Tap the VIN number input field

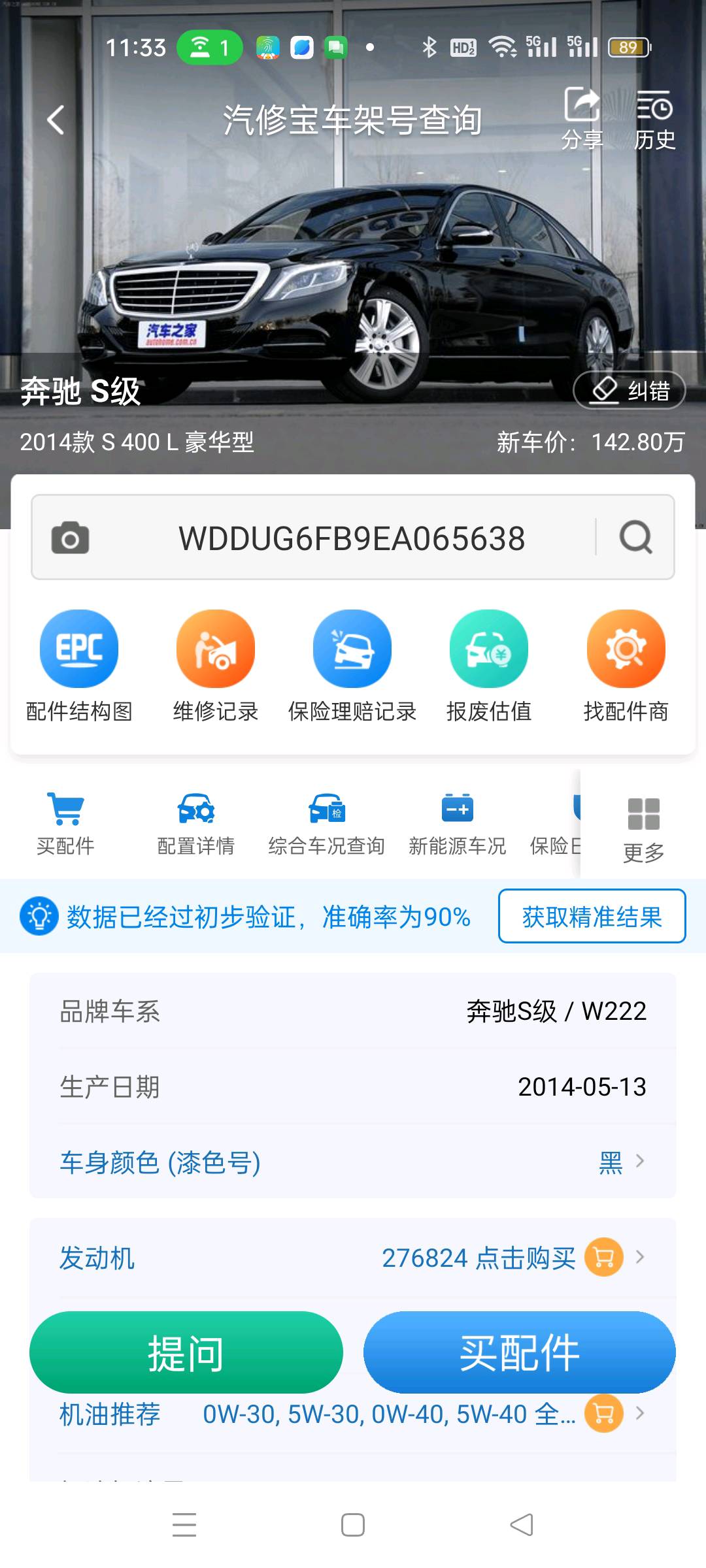[x=352, y=538]
